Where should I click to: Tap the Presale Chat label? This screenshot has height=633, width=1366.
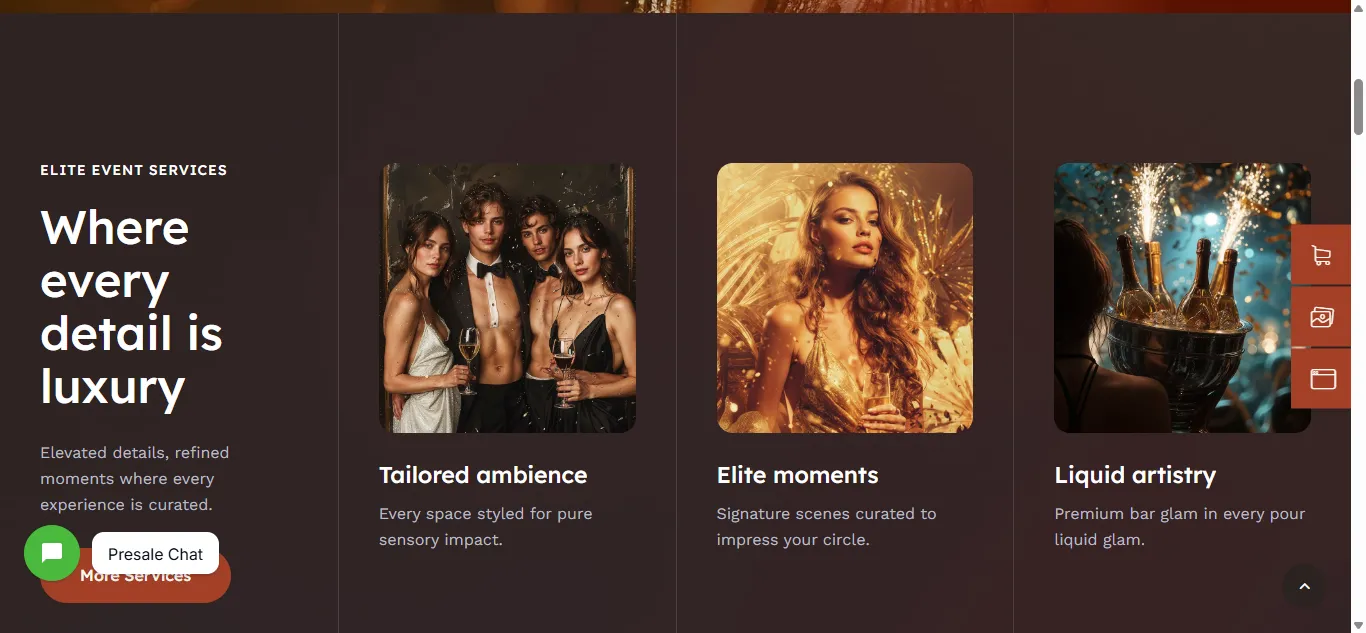tap(155, 554)
